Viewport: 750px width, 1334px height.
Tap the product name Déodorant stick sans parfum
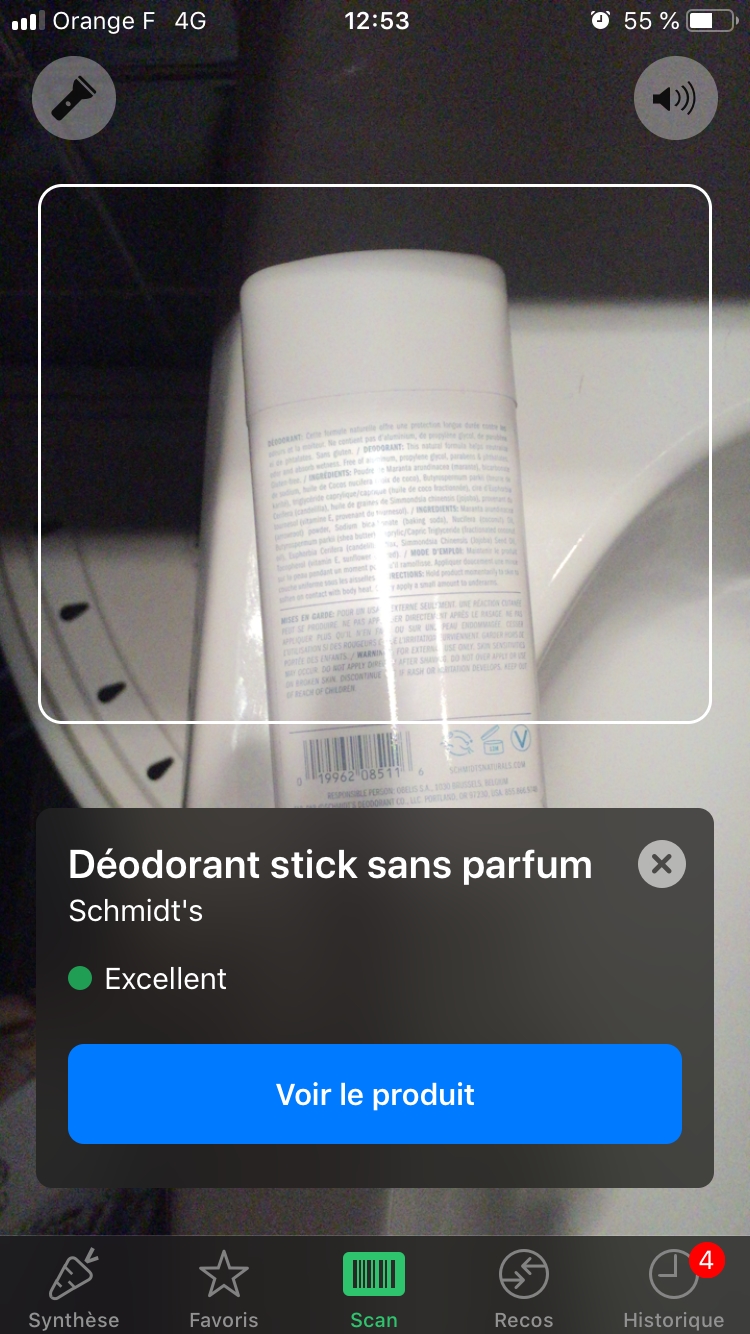(329, 864)
